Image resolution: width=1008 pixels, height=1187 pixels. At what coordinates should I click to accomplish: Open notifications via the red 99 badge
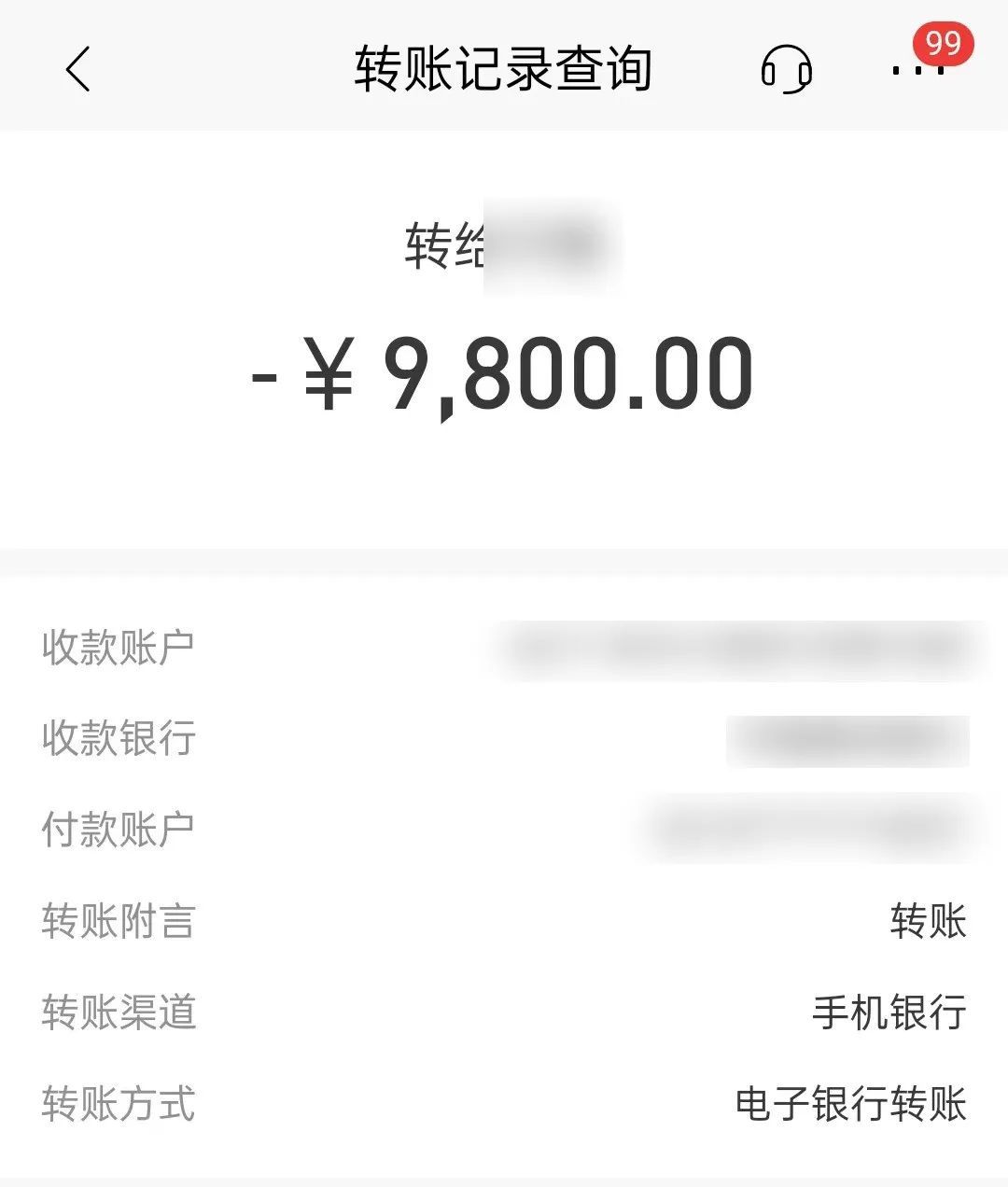pos(942,41)
